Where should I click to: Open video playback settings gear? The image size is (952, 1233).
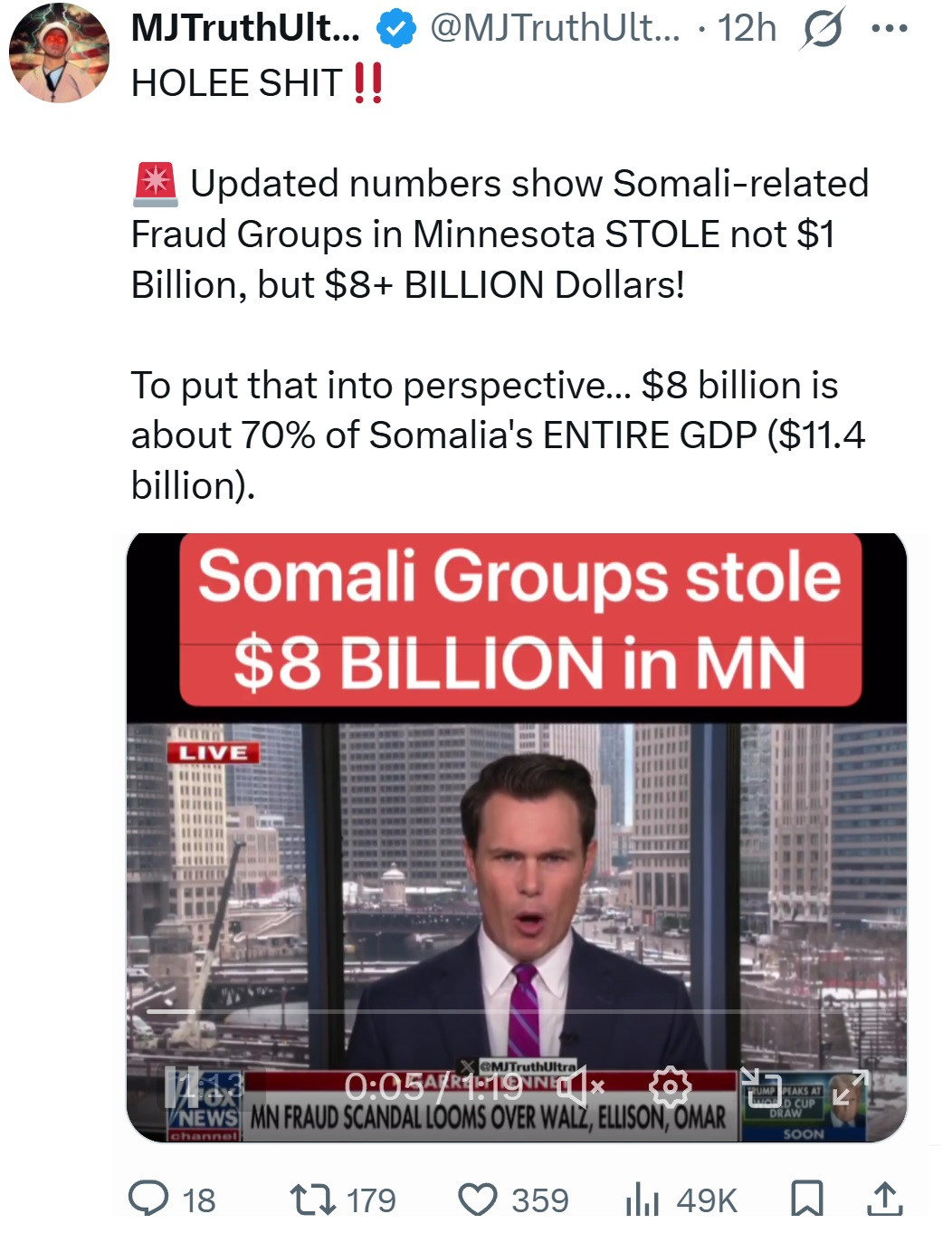coord(670,1085)
